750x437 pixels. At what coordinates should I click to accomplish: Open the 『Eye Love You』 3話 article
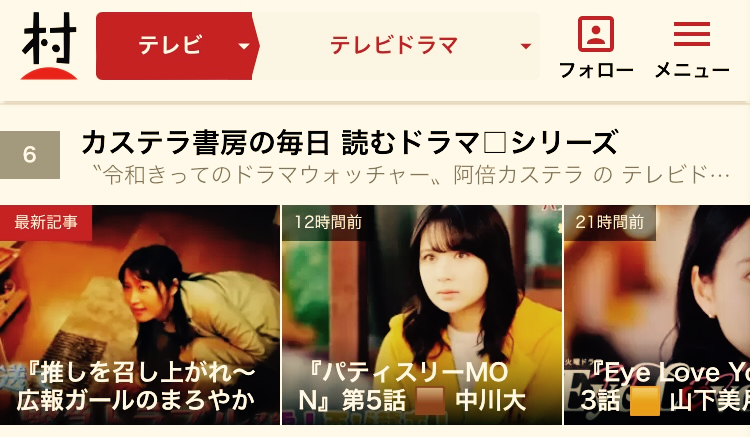coord(657,315)
